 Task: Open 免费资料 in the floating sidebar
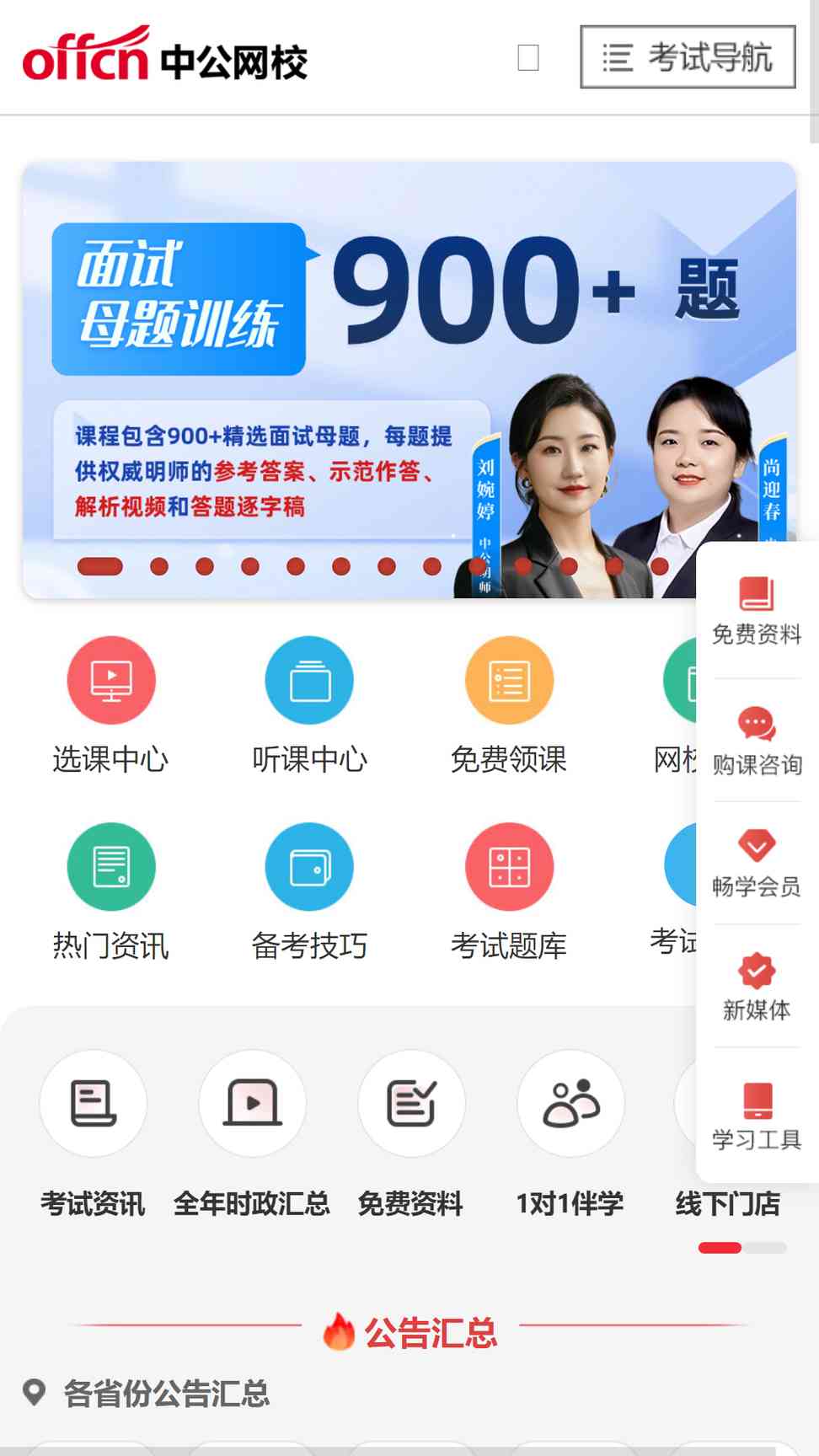[x=757, y=610]
